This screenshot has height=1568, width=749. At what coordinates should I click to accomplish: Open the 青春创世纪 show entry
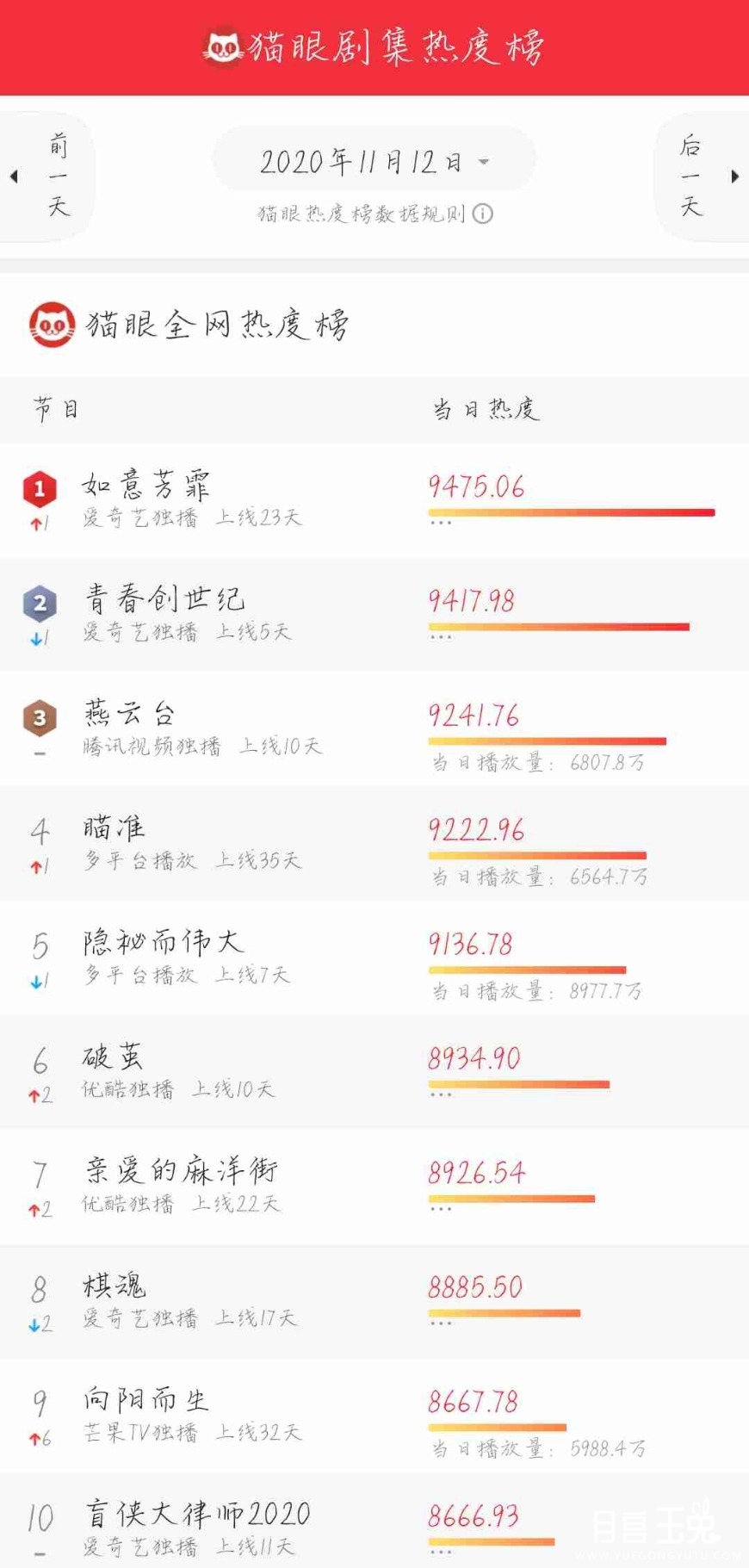374,615
